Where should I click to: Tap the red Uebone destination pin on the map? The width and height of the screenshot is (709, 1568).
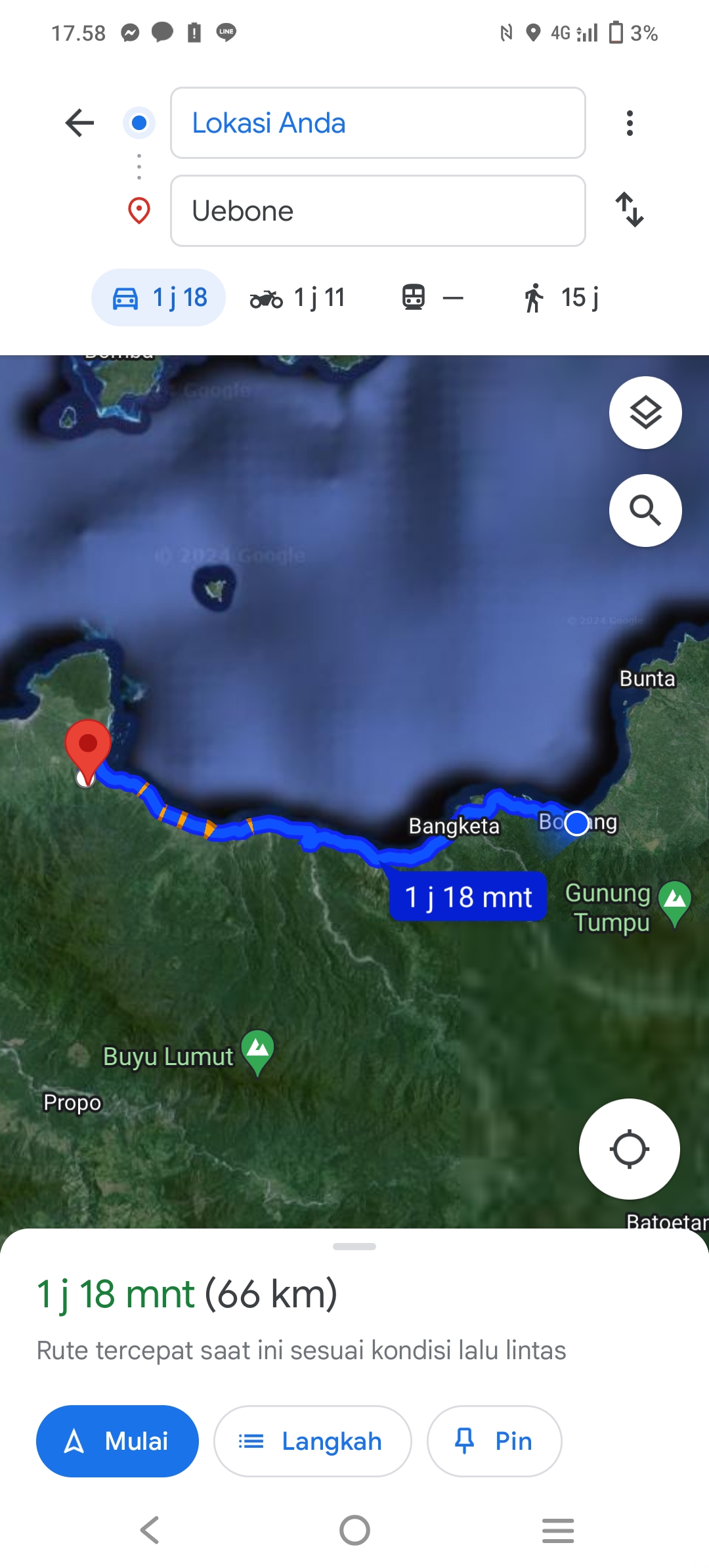pyautogui.click(x=87, y=749)
